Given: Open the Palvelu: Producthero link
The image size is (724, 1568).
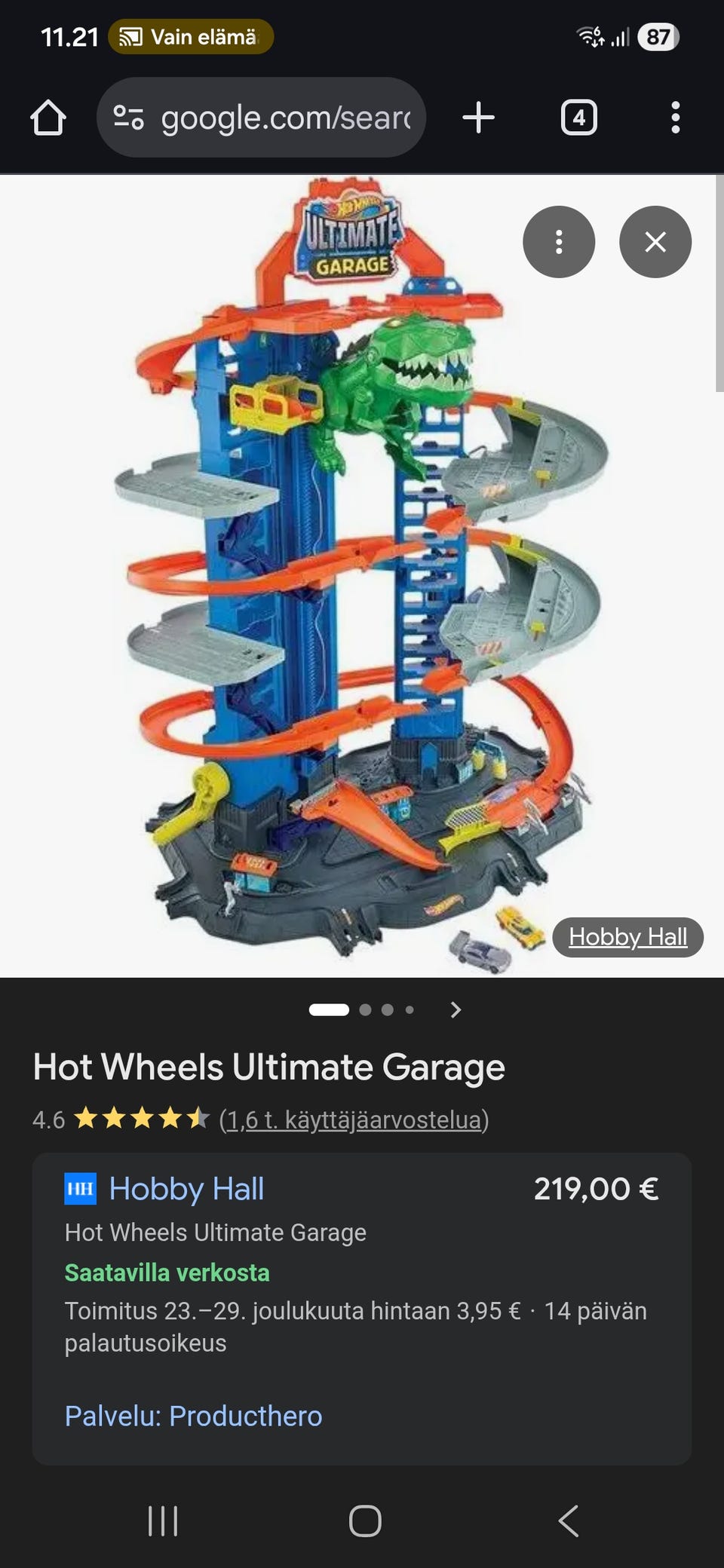Looking at the screenshot, I should 193,1416.
